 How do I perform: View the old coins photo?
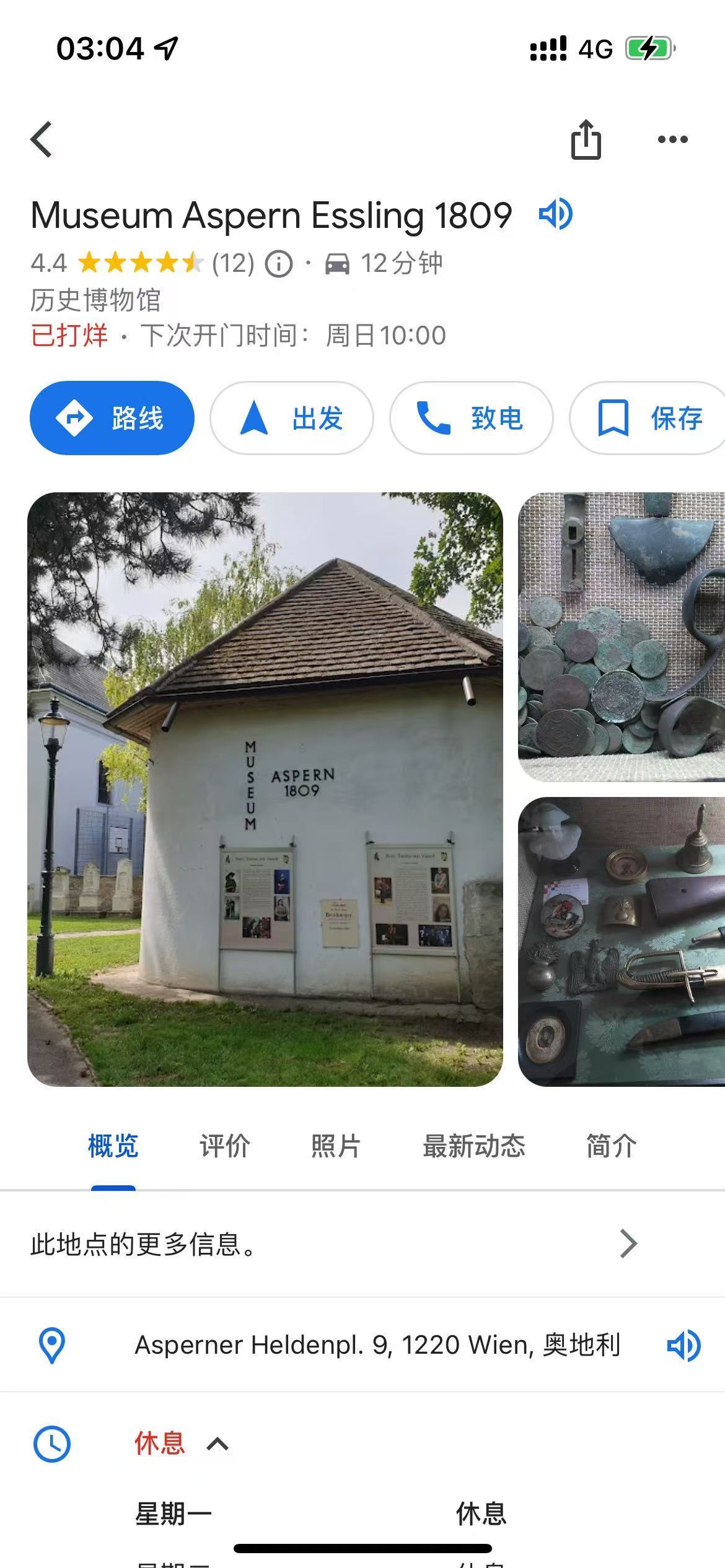click(621, 637)
